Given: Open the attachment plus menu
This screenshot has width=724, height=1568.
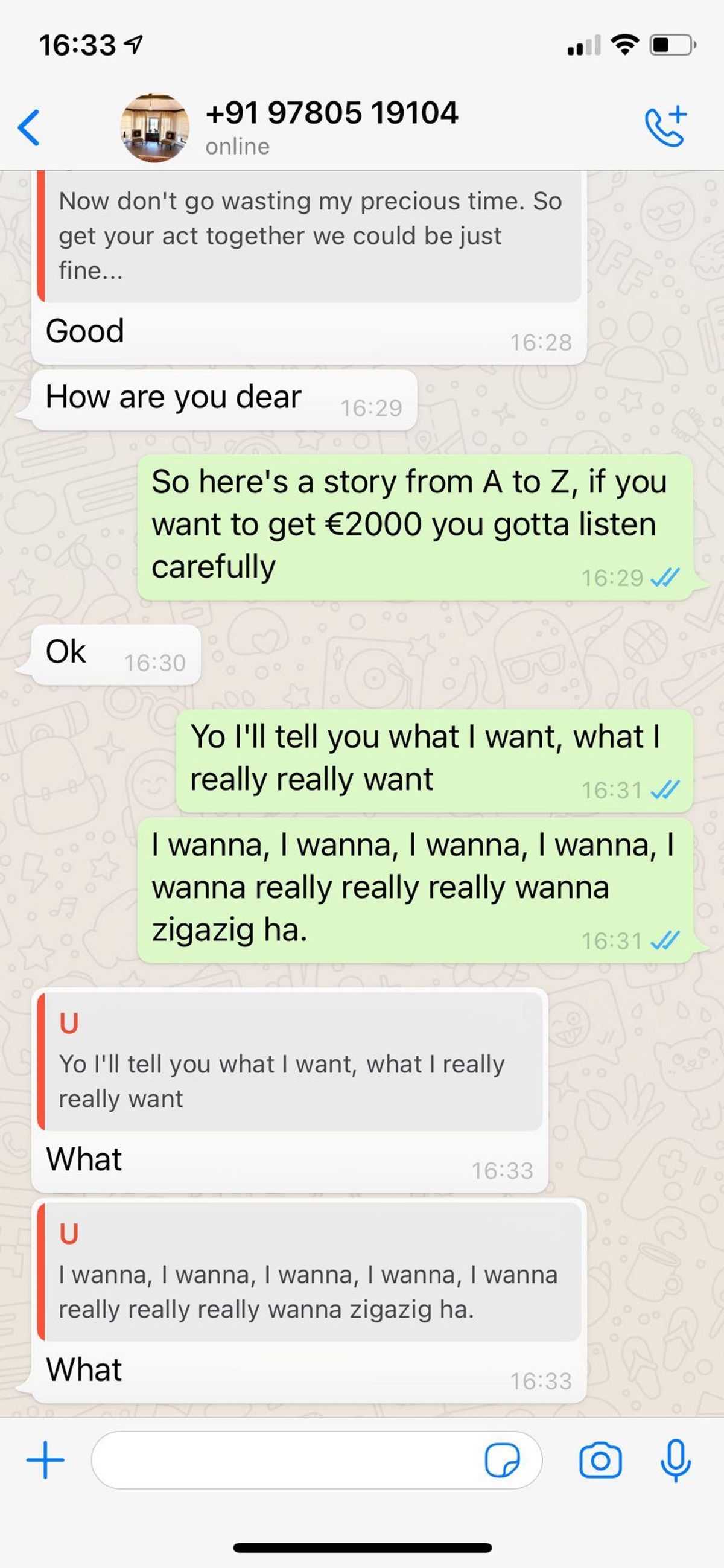Looking at the screenshot, I should (46, 1460).
